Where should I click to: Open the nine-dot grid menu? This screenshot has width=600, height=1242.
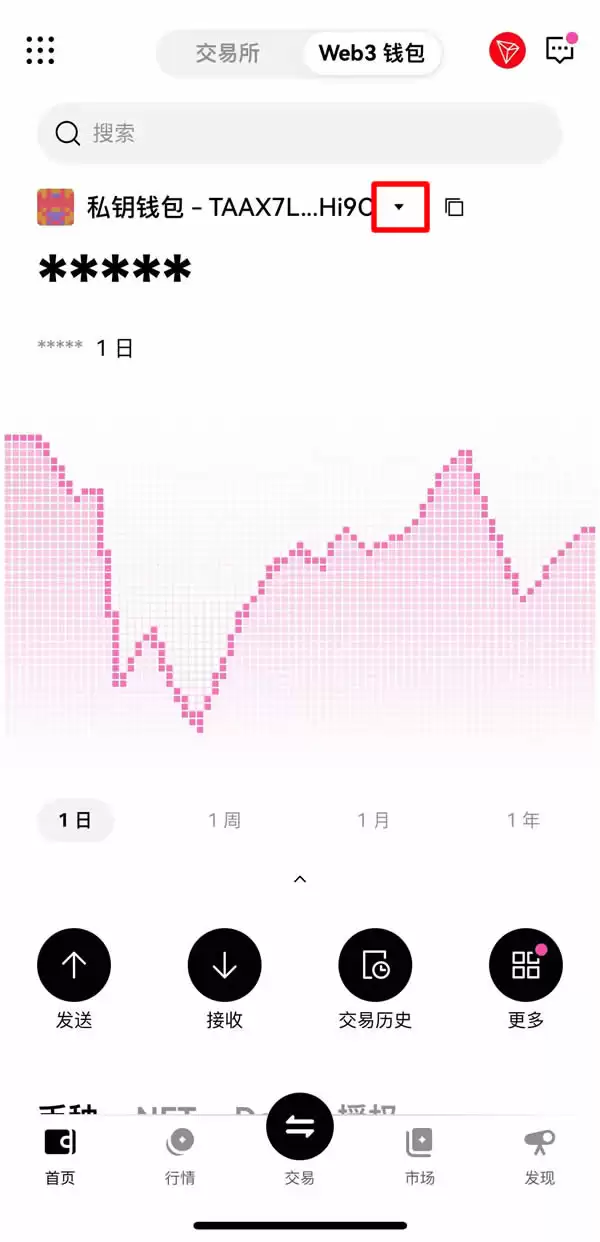coord(40,50)
